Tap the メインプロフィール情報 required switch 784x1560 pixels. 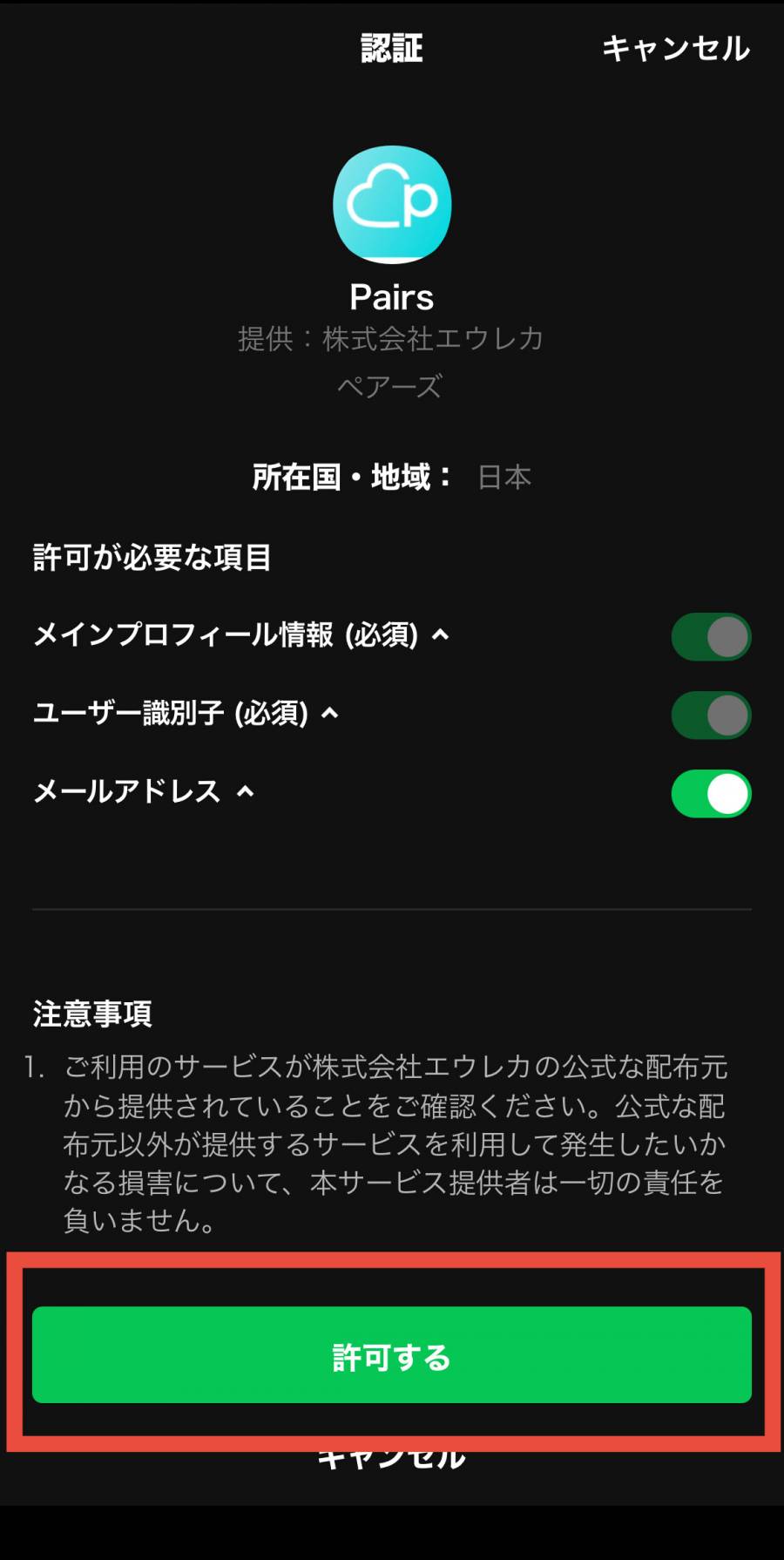711,637
